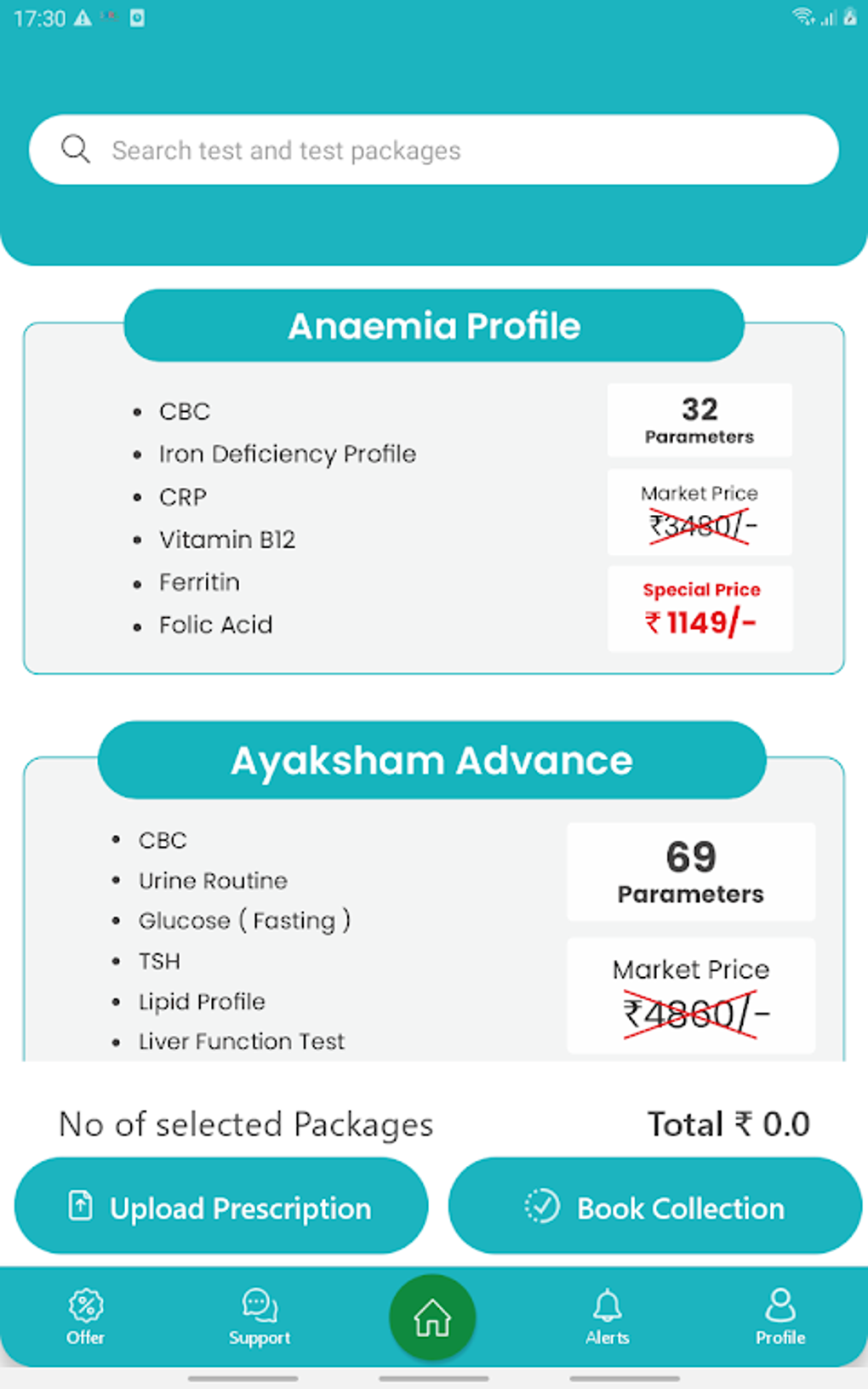Click the Total ₹0.0 amount
The width and height of the screenshot is (868, 1389).
coord(728,1123)
